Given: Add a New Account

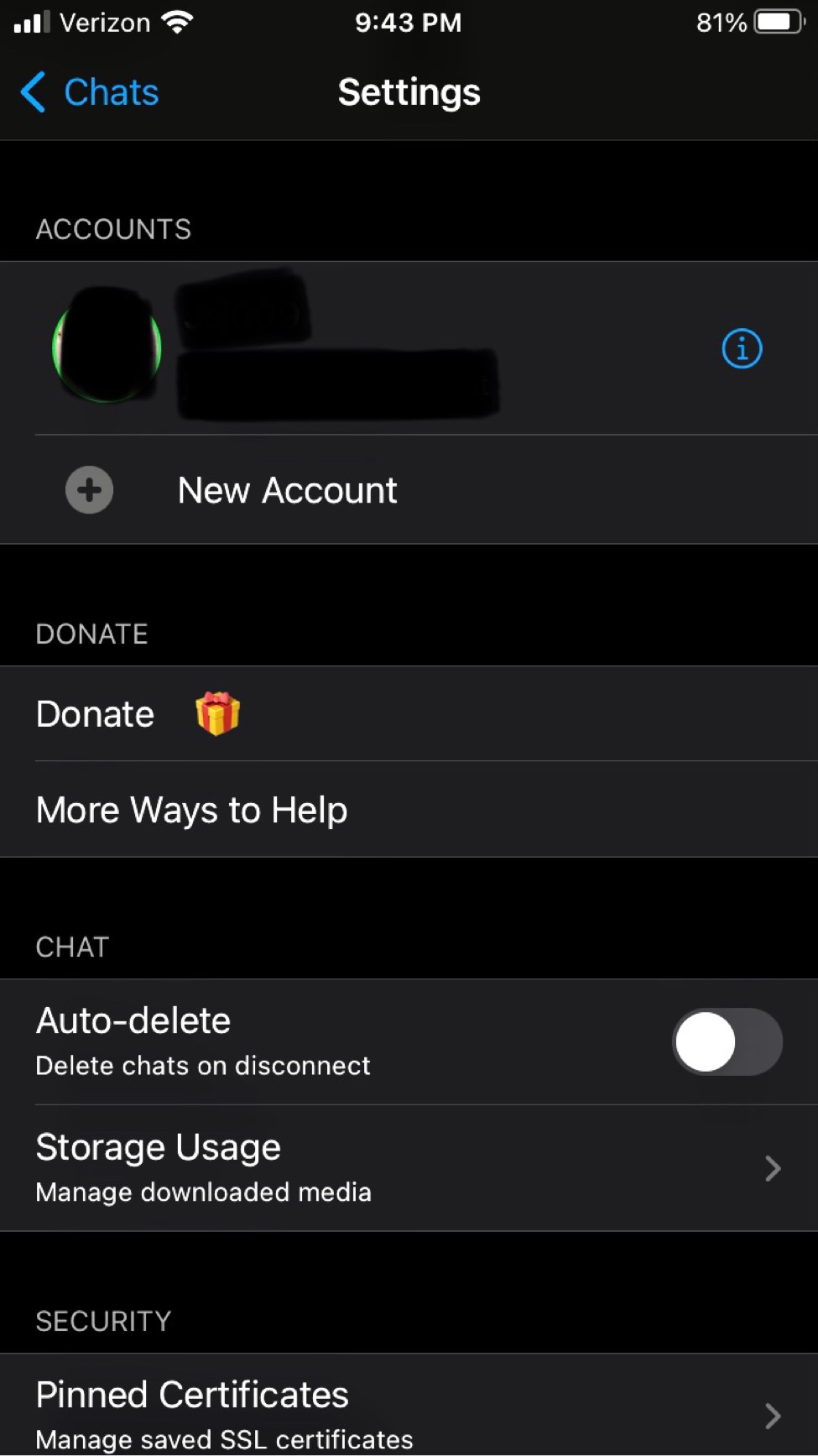Looking at the screenshot, I should click(286, 489).
